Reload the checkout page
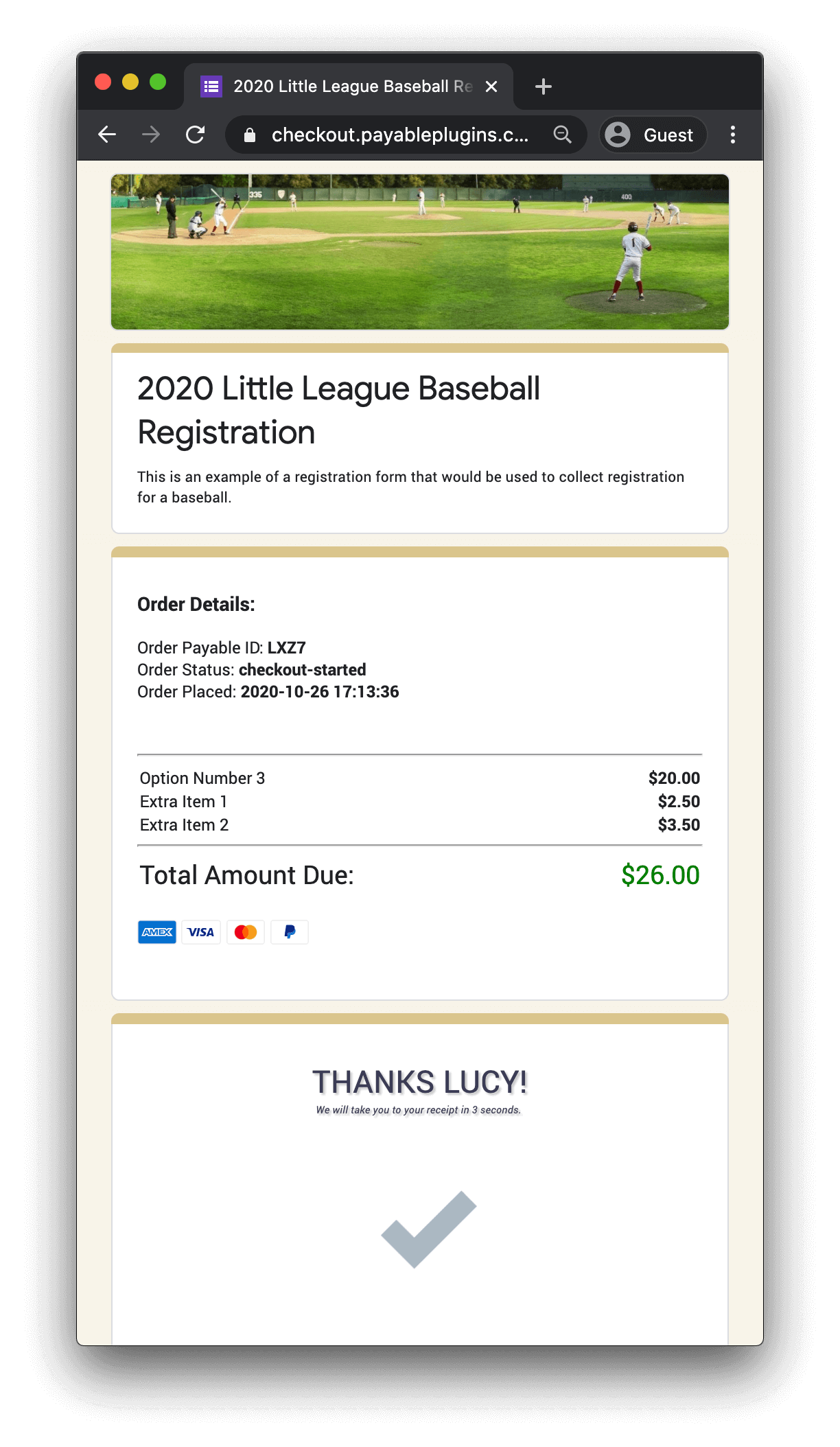Screen dimensions: 840x1447 point(196,135)
